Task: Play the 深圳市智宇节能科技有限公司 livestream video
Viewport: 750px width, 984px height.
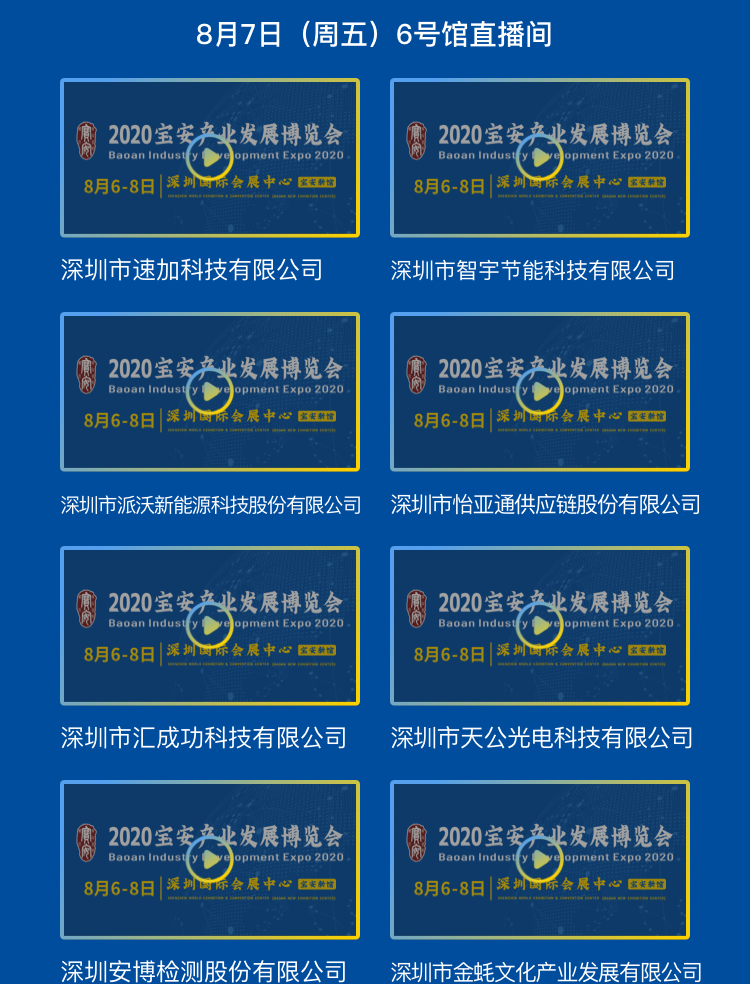Action: pyautogui.click(x=540, y=158)
